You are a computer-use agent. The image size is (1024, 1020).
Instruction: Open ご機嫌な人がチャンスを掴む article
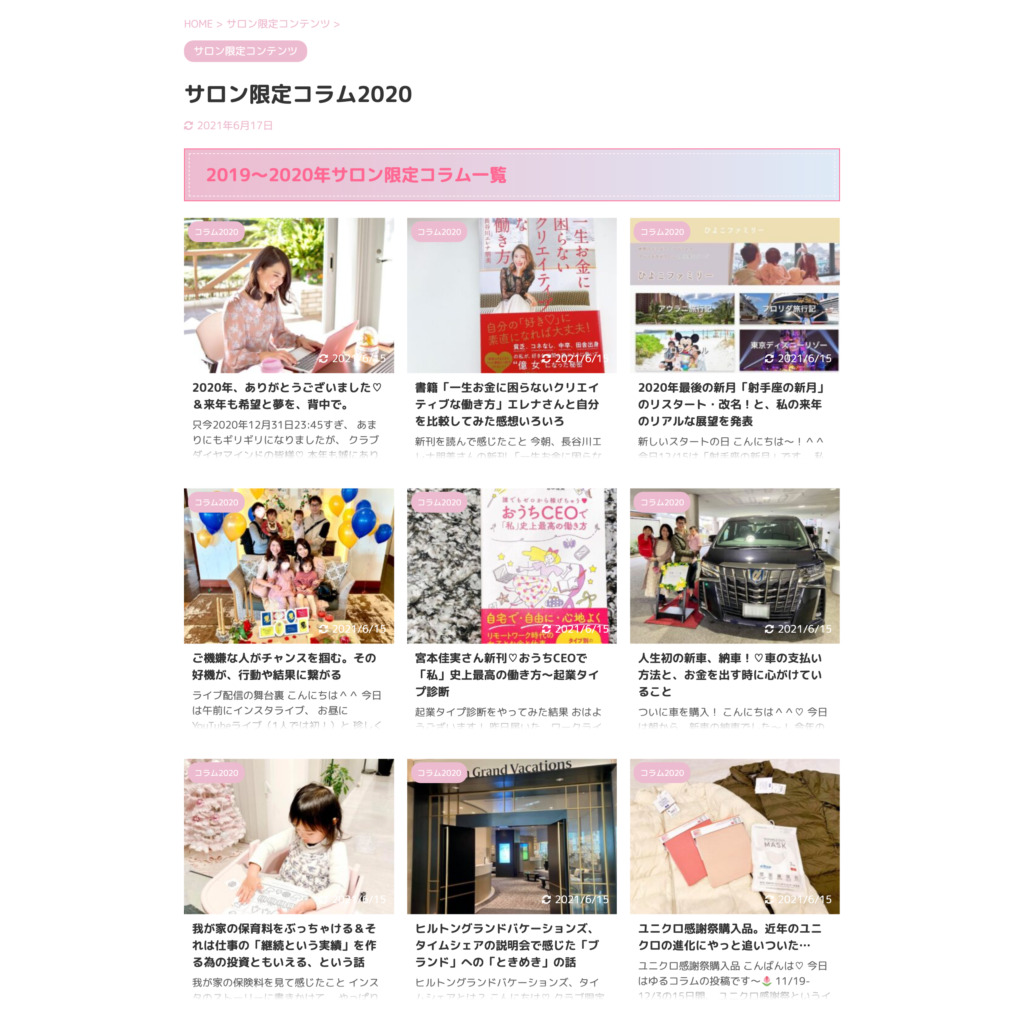pyautogui.click(x=284, y=667)
